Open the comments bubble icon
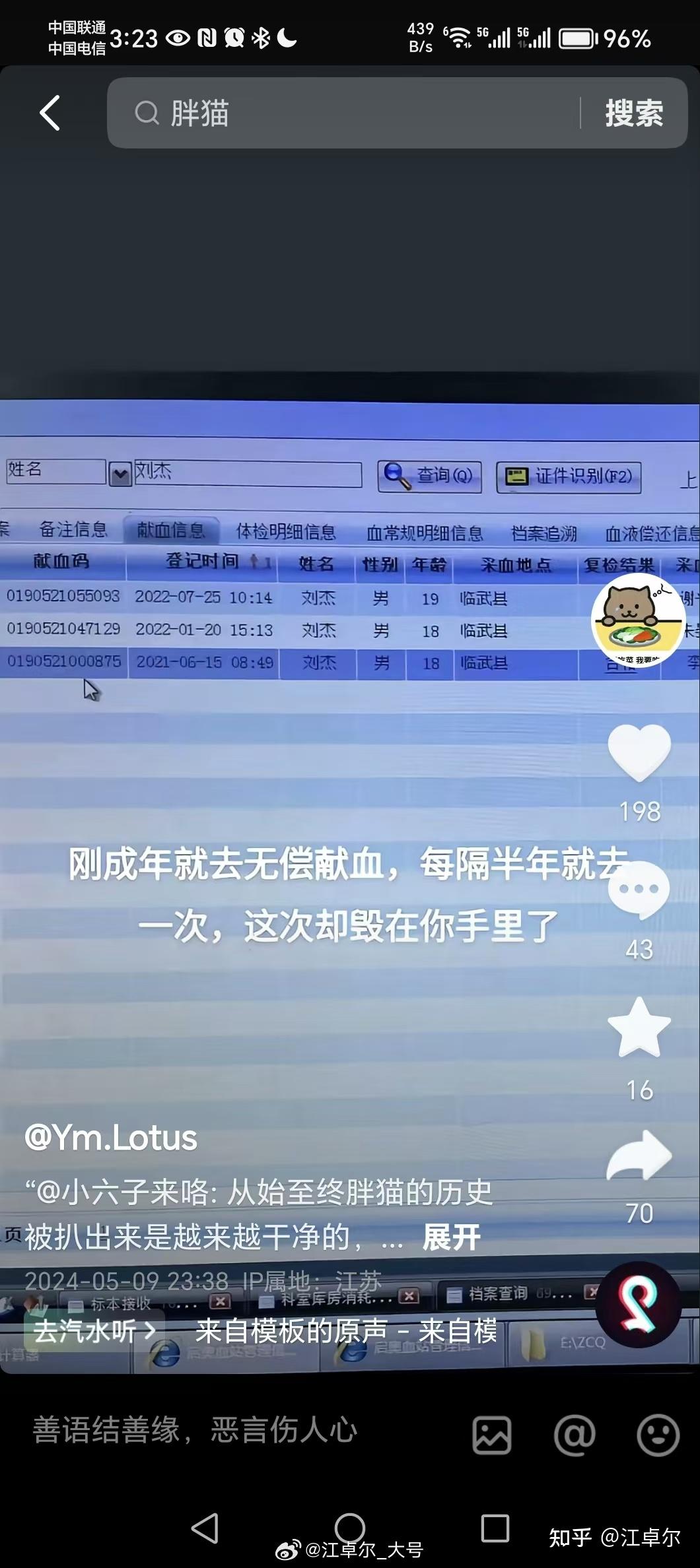Viewport: 700px width, 1568px height. coord(639,891)
